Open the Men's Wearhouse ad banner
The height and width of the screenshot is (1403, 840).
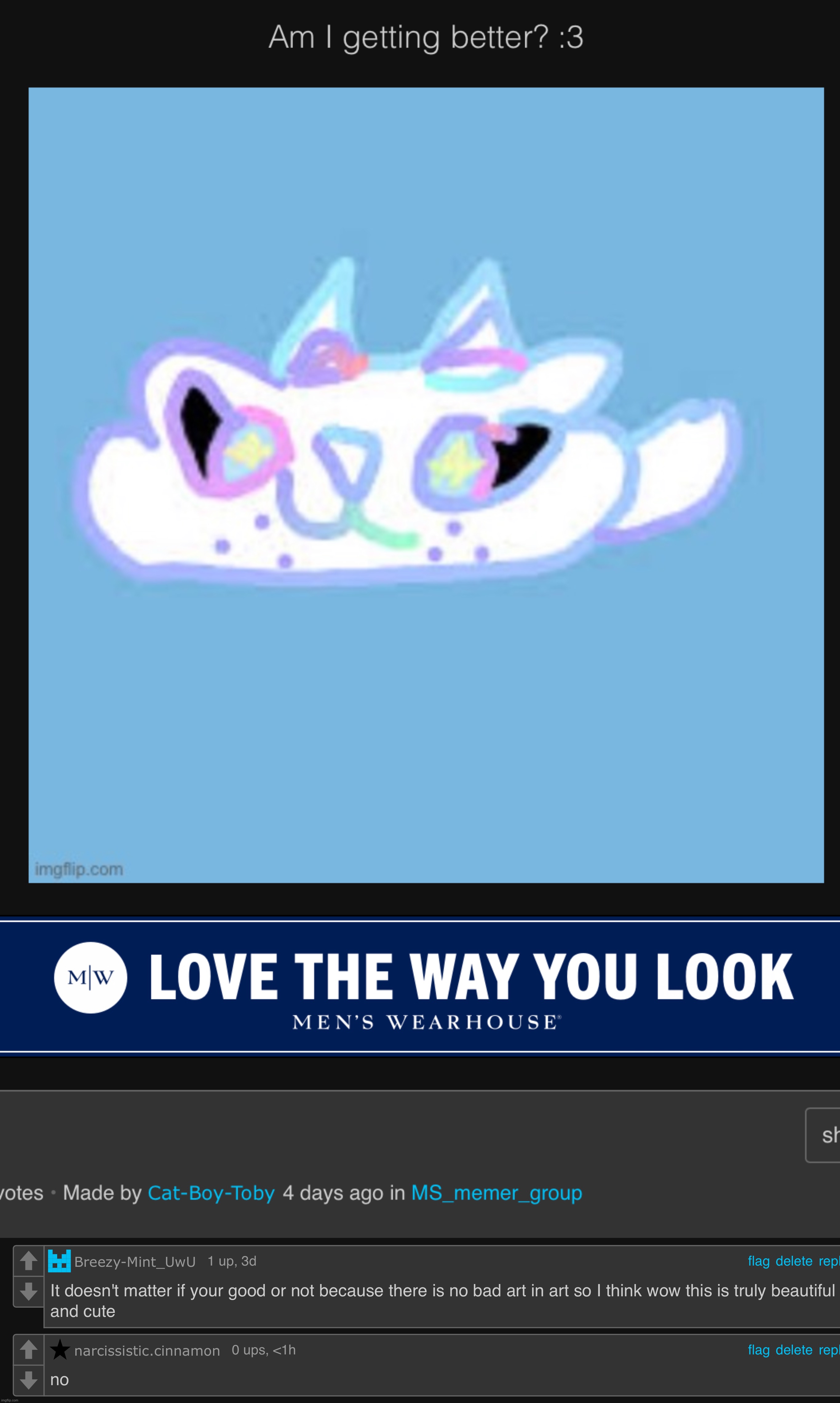point(420,986)
